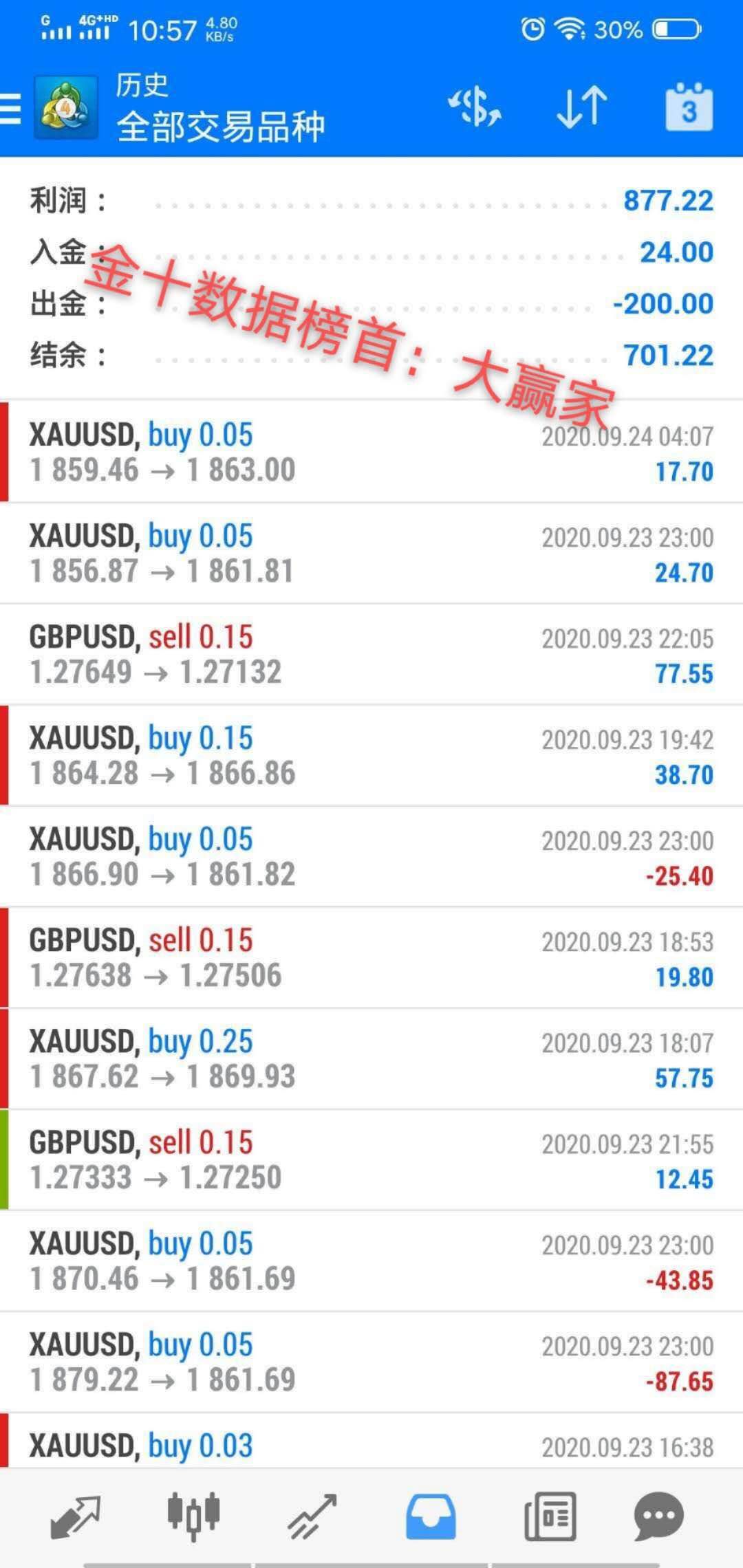
Task: Open the XAUUSD trade with 24.70 profit
Action: (371, 554)
